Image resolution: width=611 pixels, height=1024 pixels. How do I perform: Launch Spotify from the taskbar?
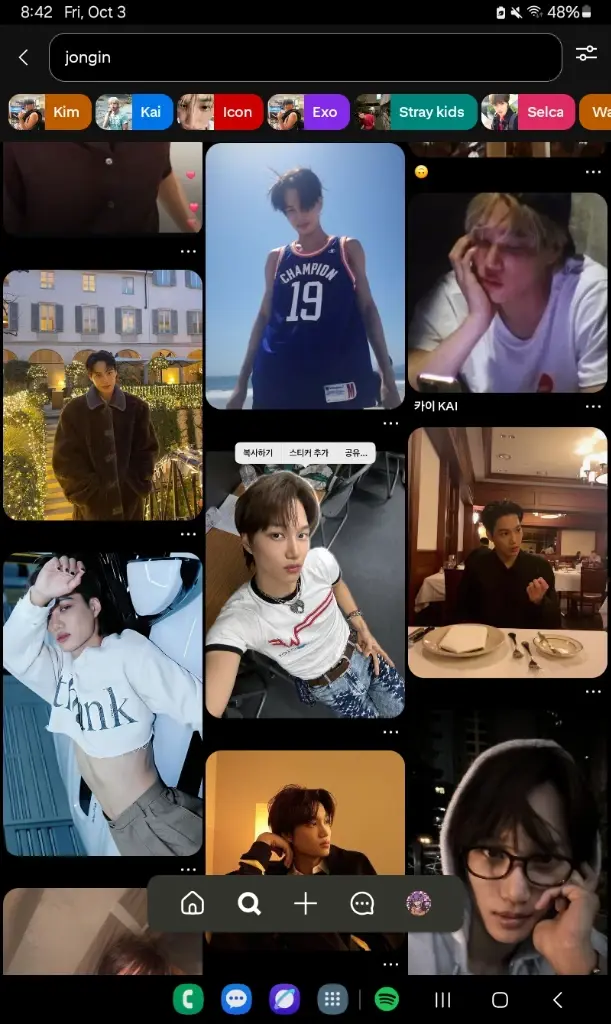pyautogui.click(x=387, y=999)
